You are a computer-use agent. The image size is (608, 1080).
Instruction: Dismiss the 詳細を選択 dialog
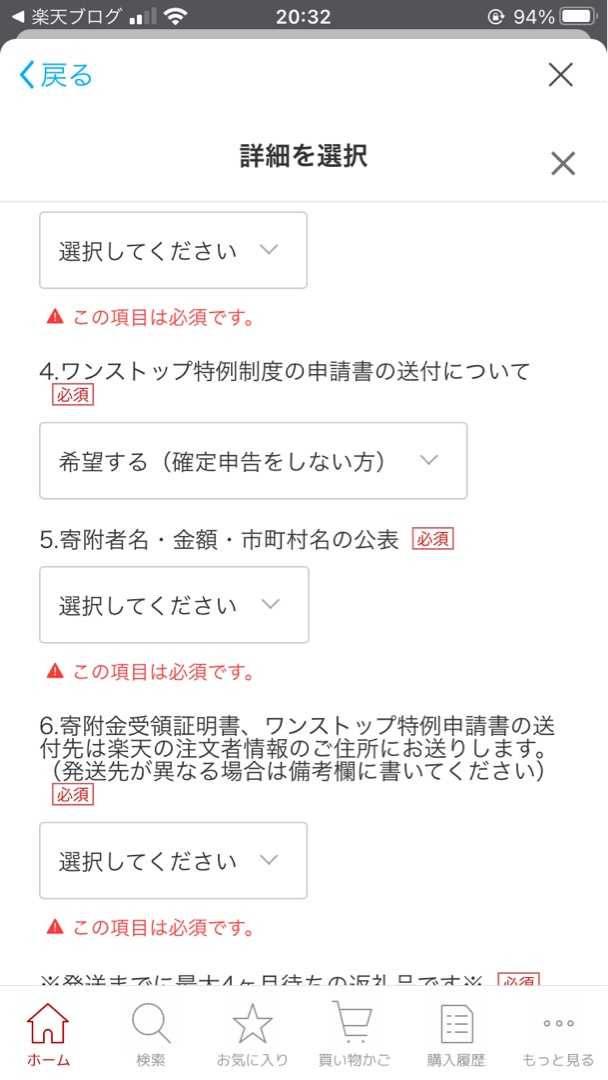pos(563,163)
